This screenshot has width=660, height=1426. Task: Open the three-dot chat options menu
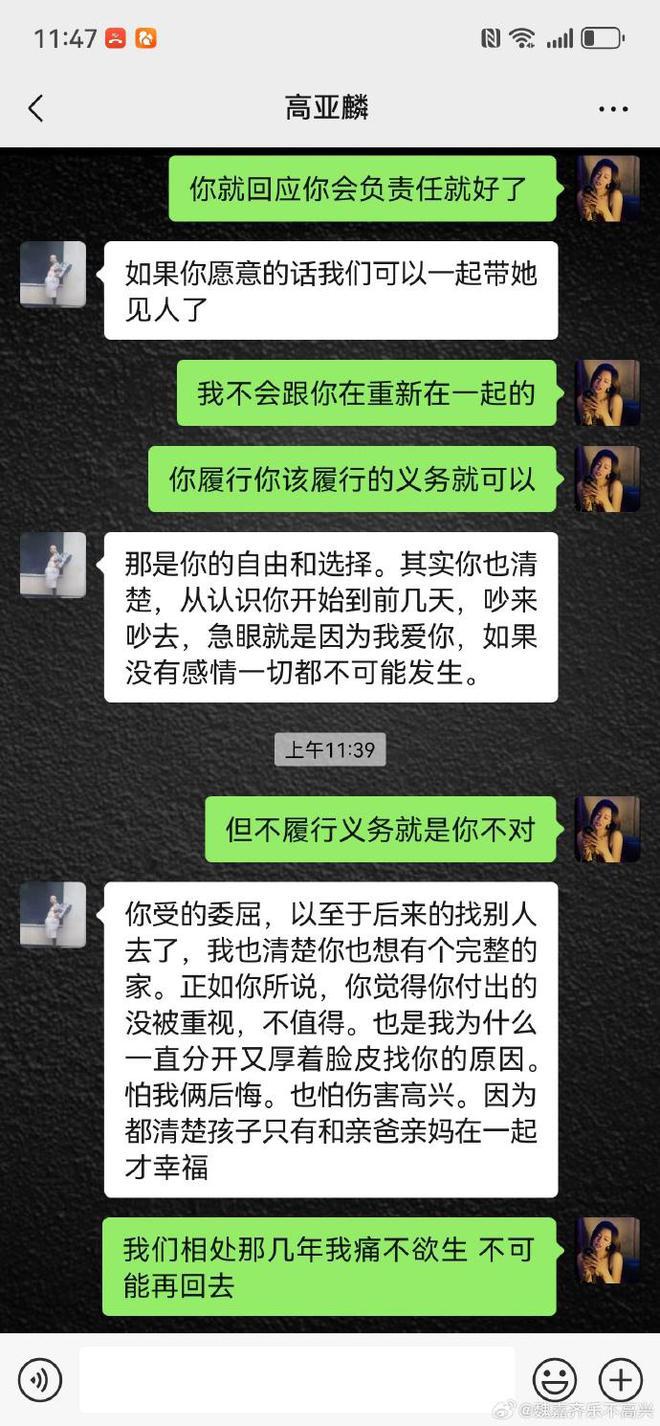coord(613,109)
